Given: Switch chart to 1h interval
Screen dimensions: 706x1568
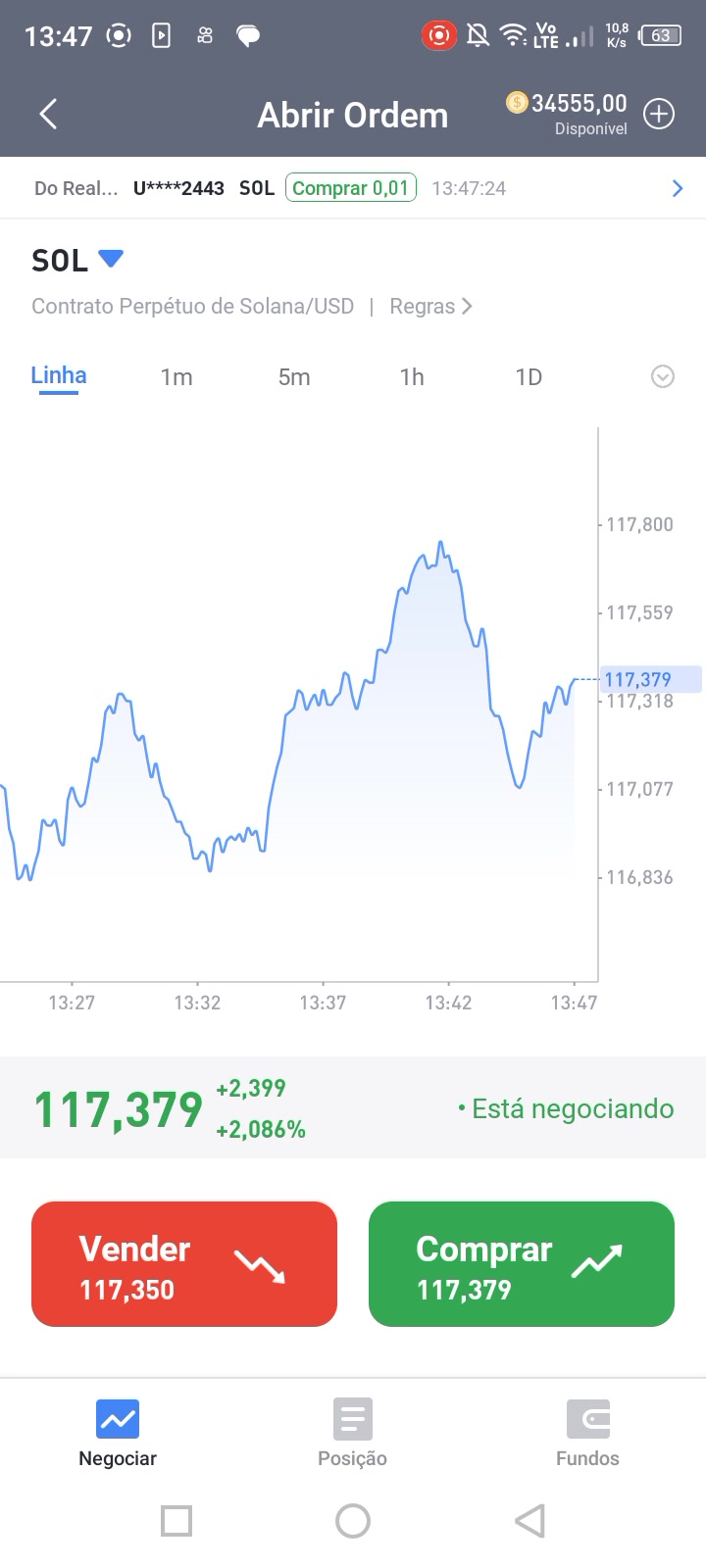Looking at the screenshot, I should click(x=412, y=377).
